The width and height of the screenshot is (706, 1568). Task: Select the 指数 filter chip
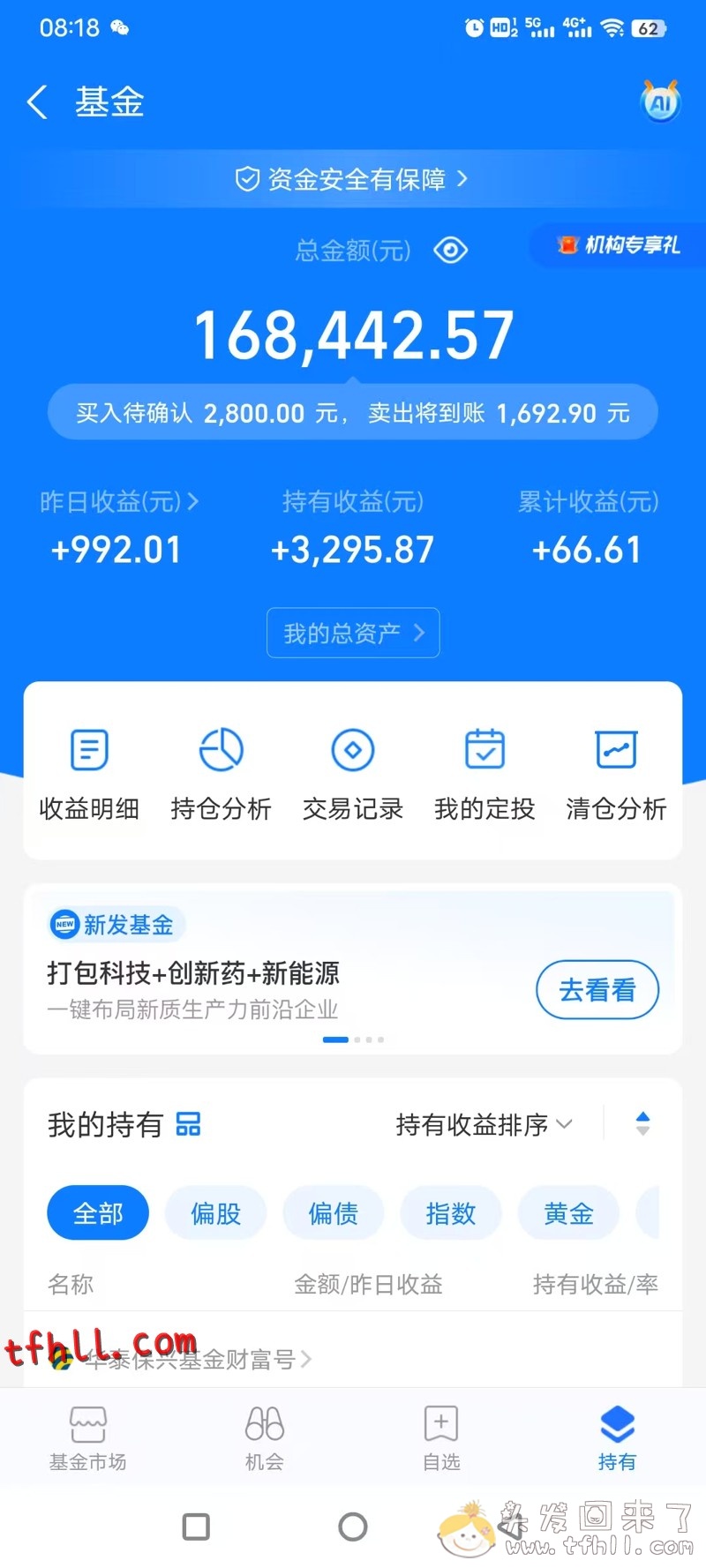click(x=450, y=1213)
